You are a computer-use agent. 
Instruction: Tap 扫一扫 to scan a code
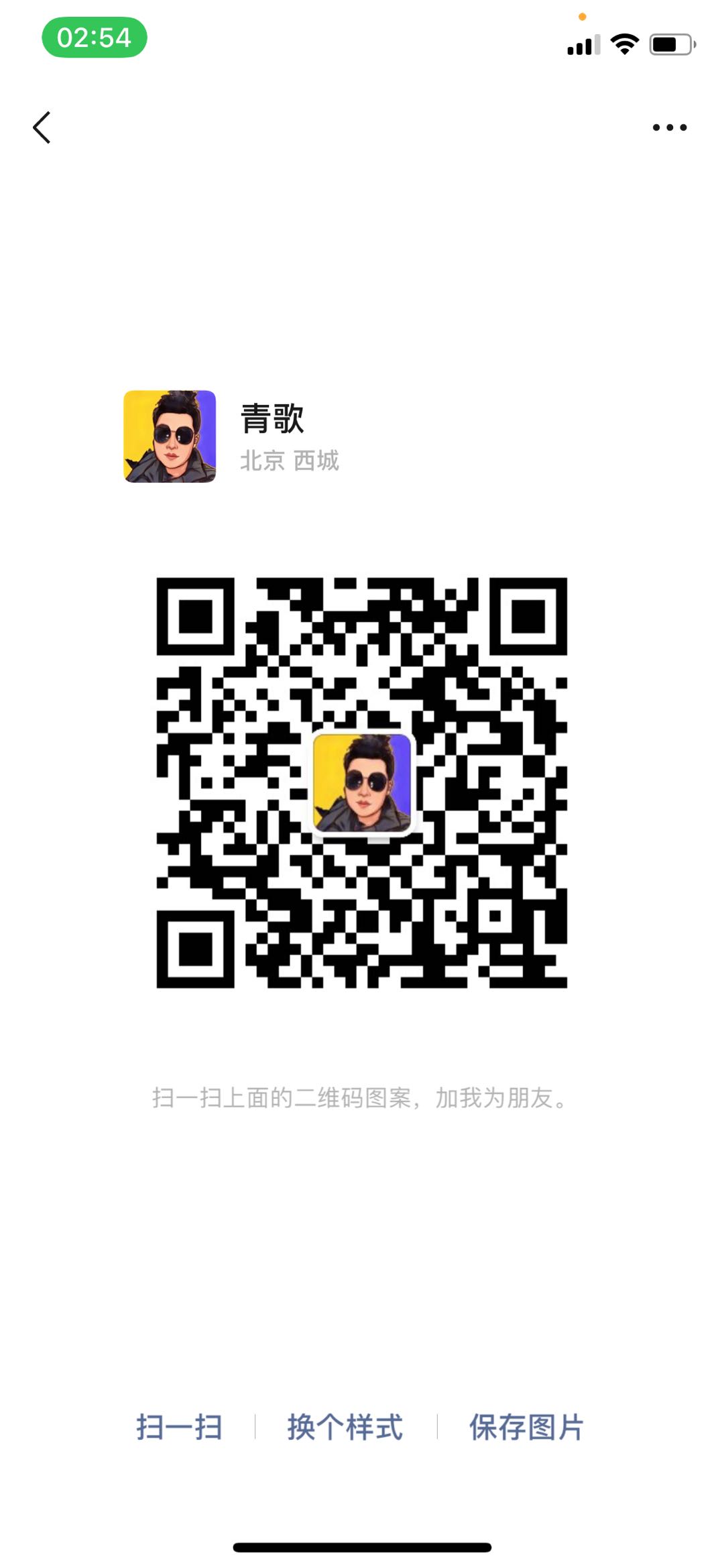pyautogui.click(x=179, y=1427)
